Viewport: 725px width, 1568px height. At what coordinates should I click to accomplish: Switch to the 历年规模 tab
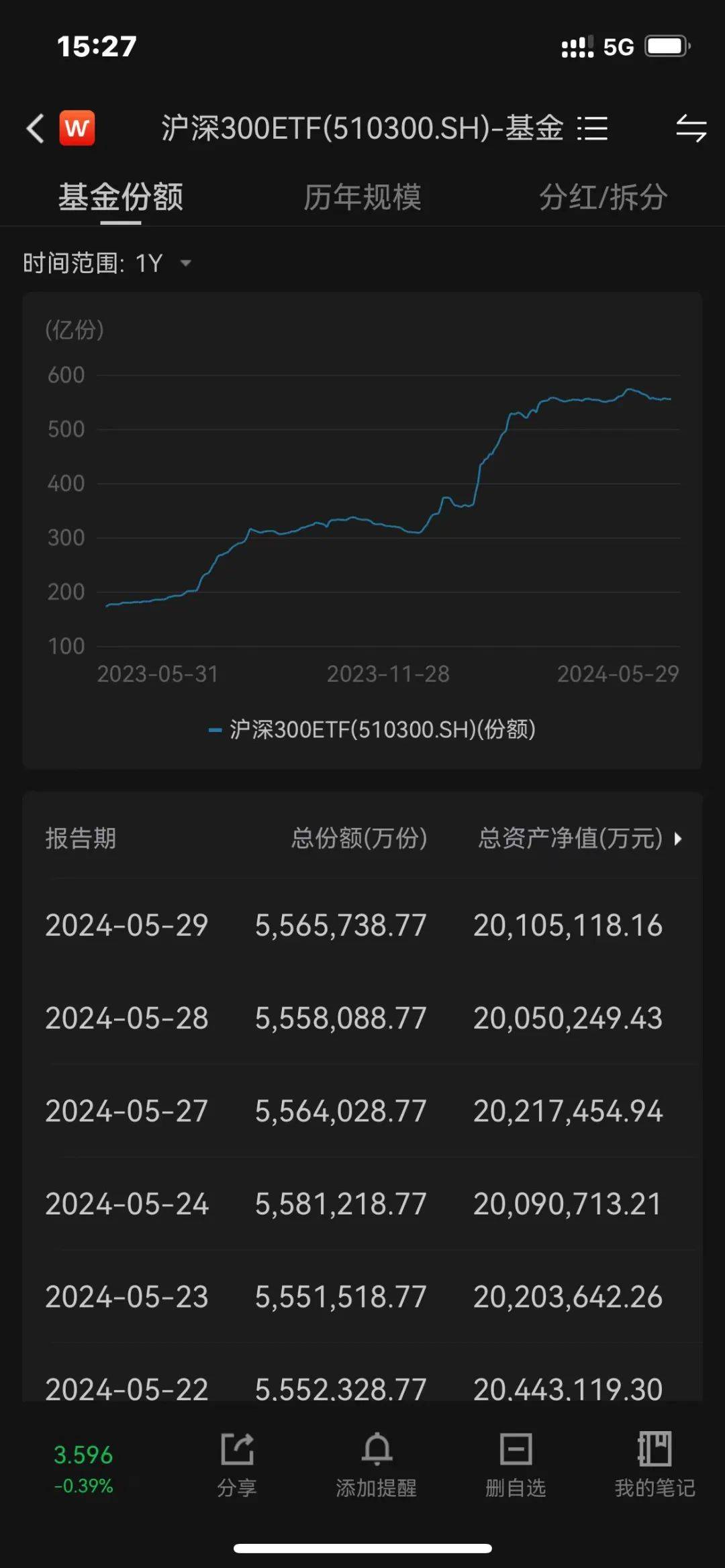(x=362, y=198)
